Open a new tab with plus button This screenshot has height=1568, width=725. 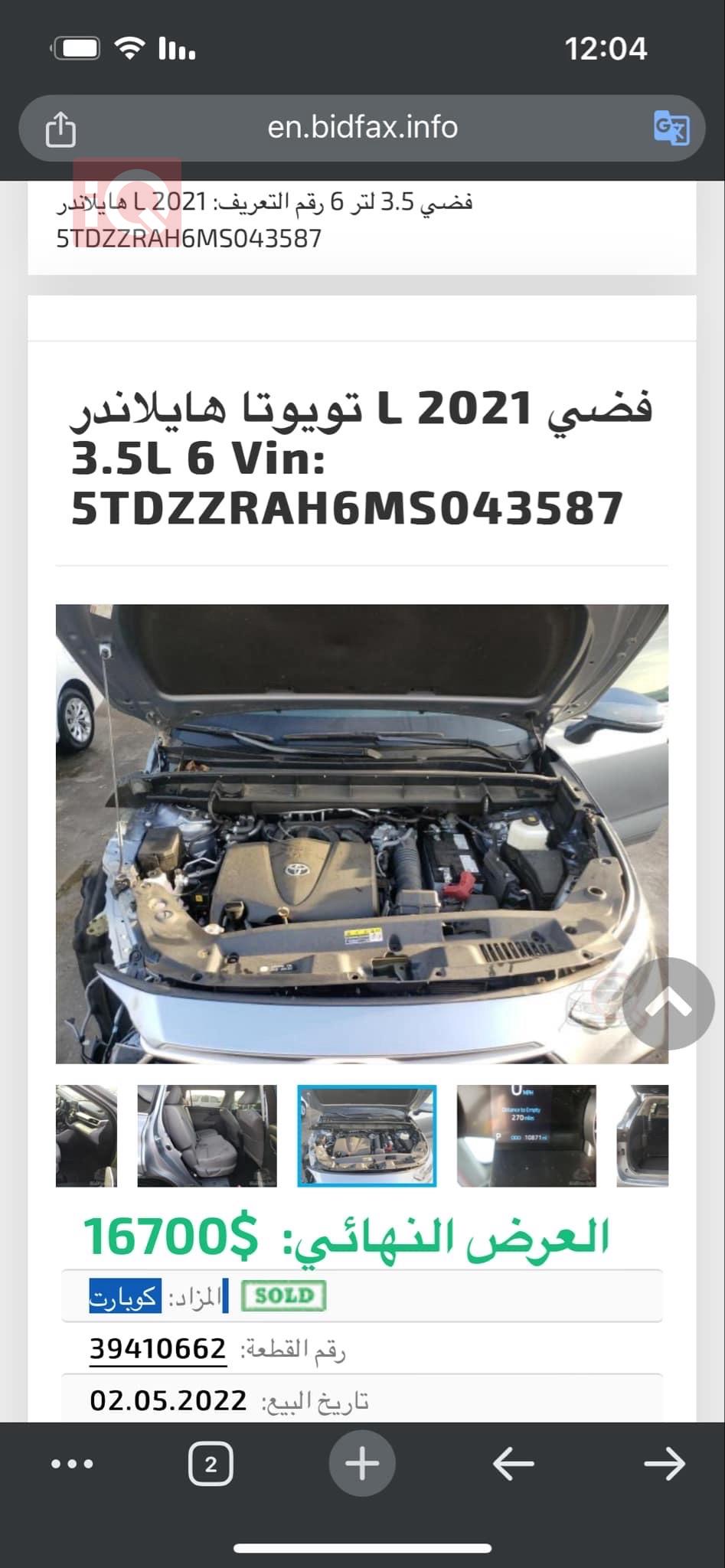click(362, 1464)
